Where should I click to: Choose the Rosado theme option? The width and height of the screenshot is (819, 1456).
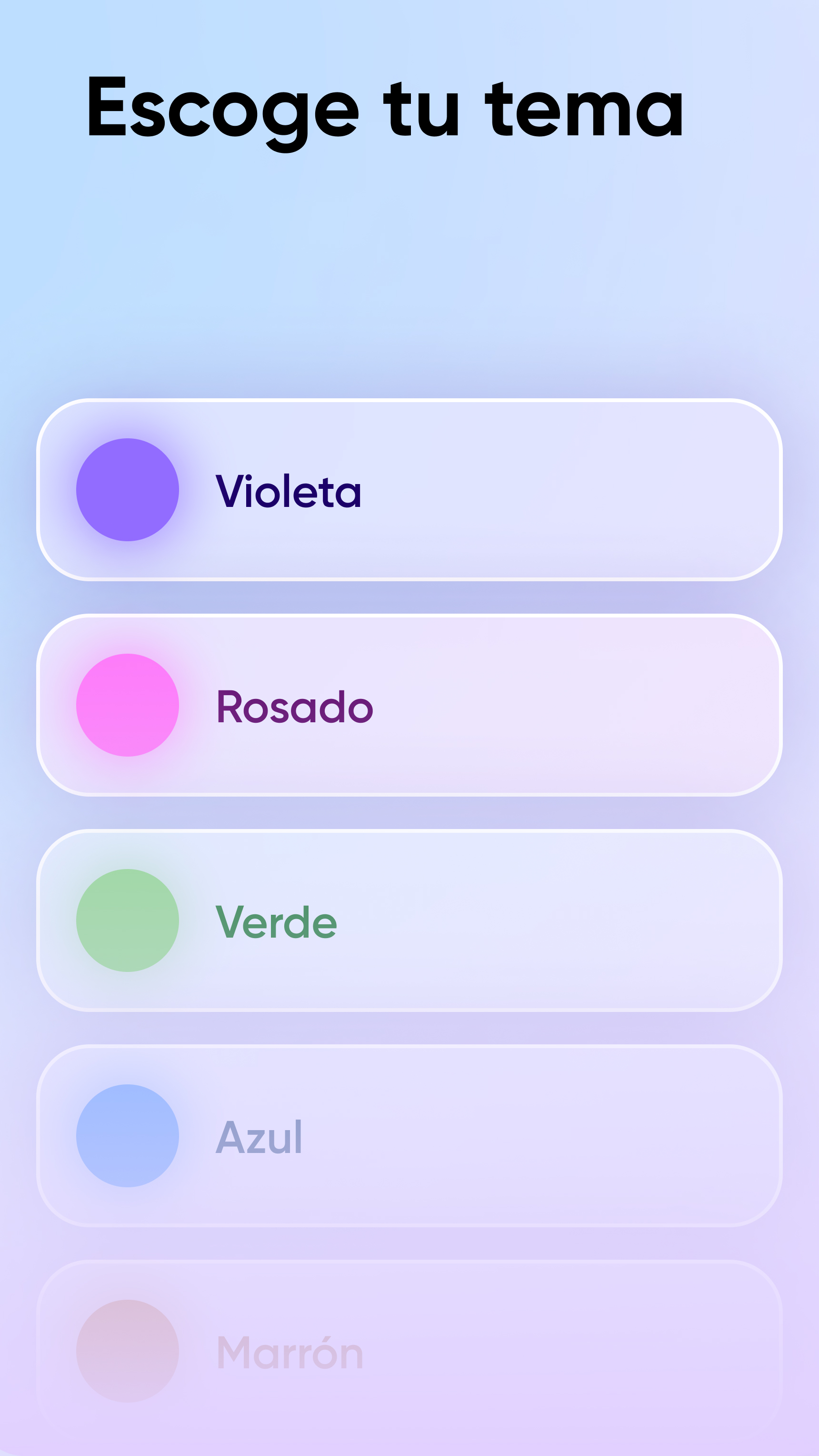pyautogui.click(x=409, y=706)
